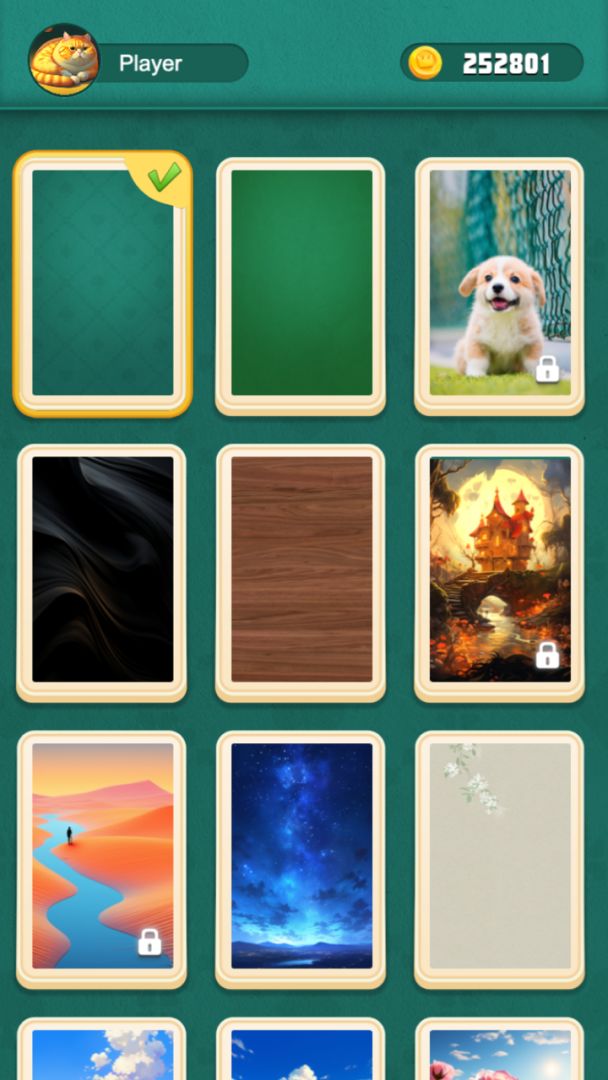Open the coin balance 252801

[492, 63]
